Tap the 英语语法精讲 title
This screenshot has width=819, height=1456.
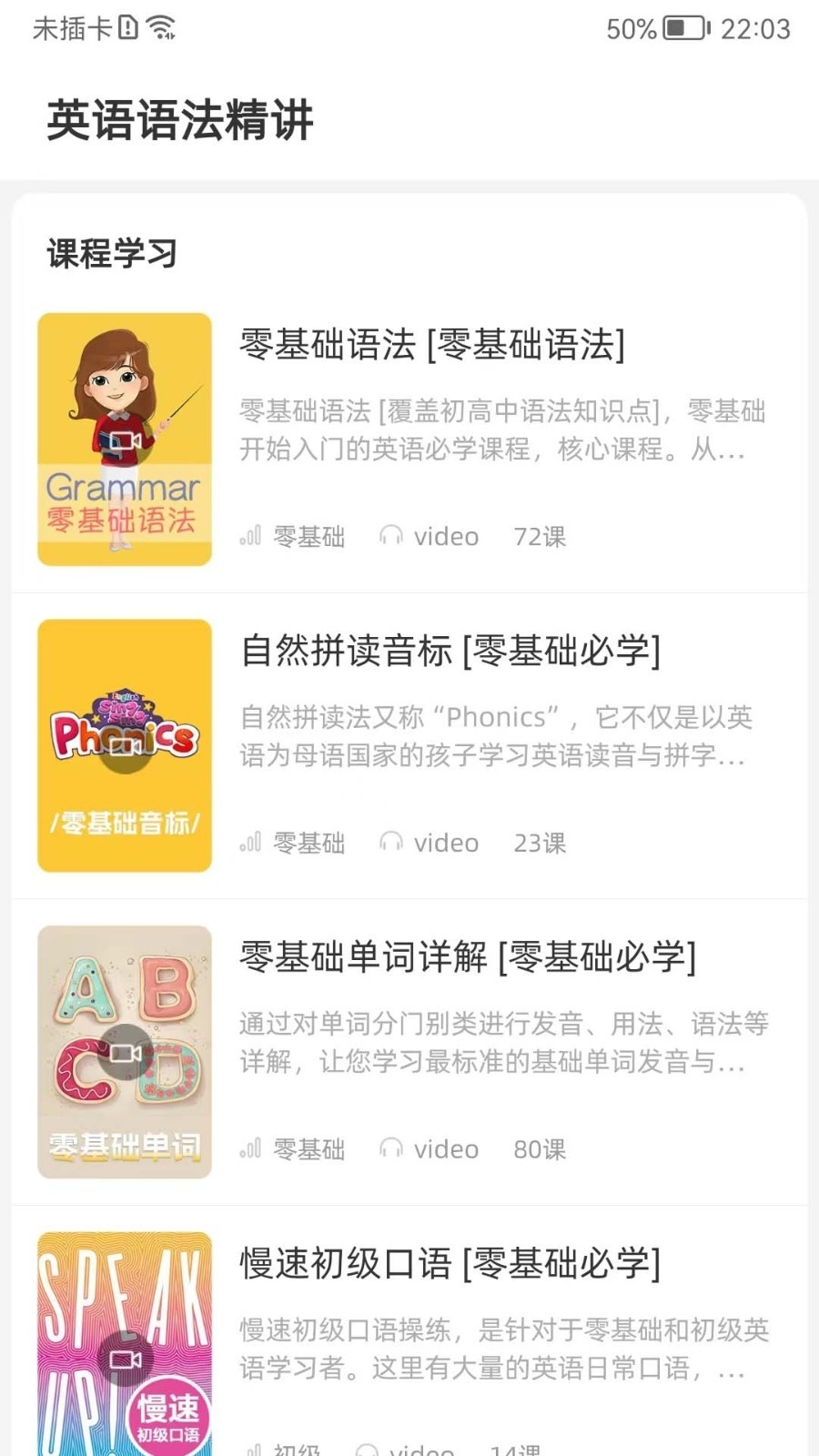(x=180, y=119)
